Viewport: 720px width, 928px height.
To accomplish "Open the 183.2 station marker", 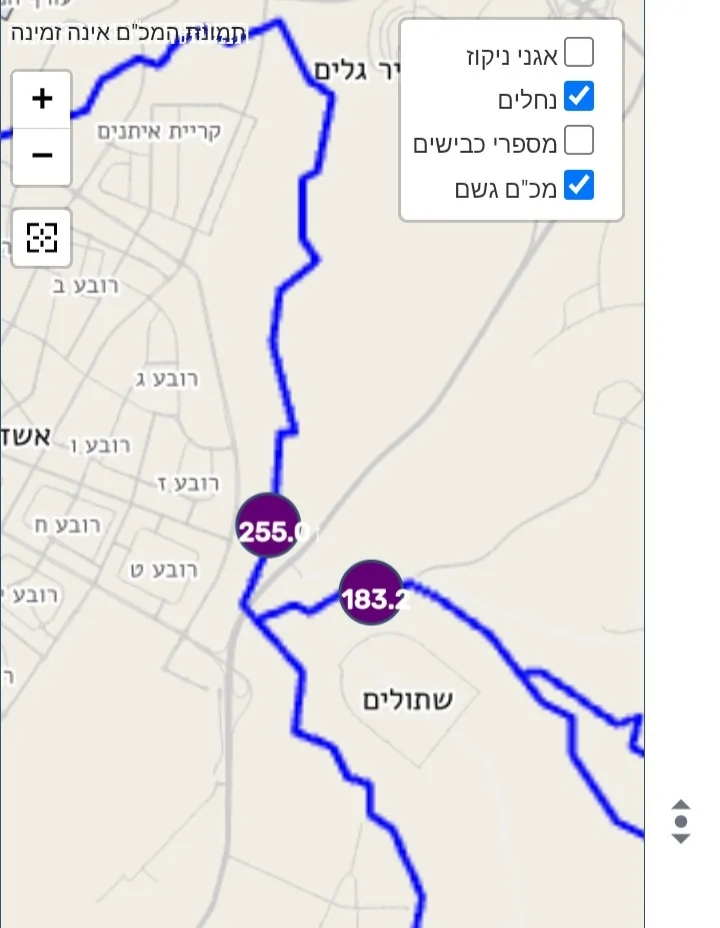I will (371, 593).
